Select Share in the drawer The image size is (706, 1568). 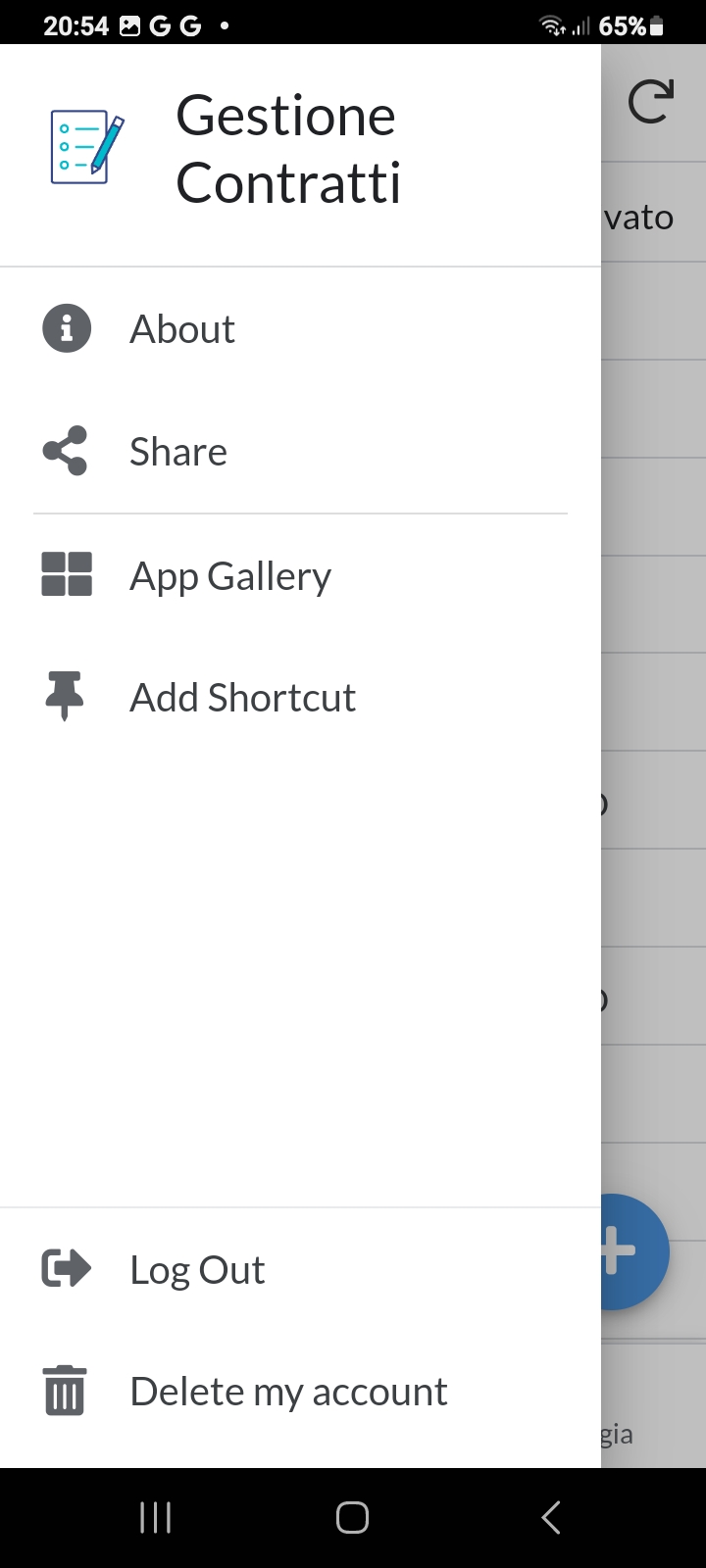(300, 451)
